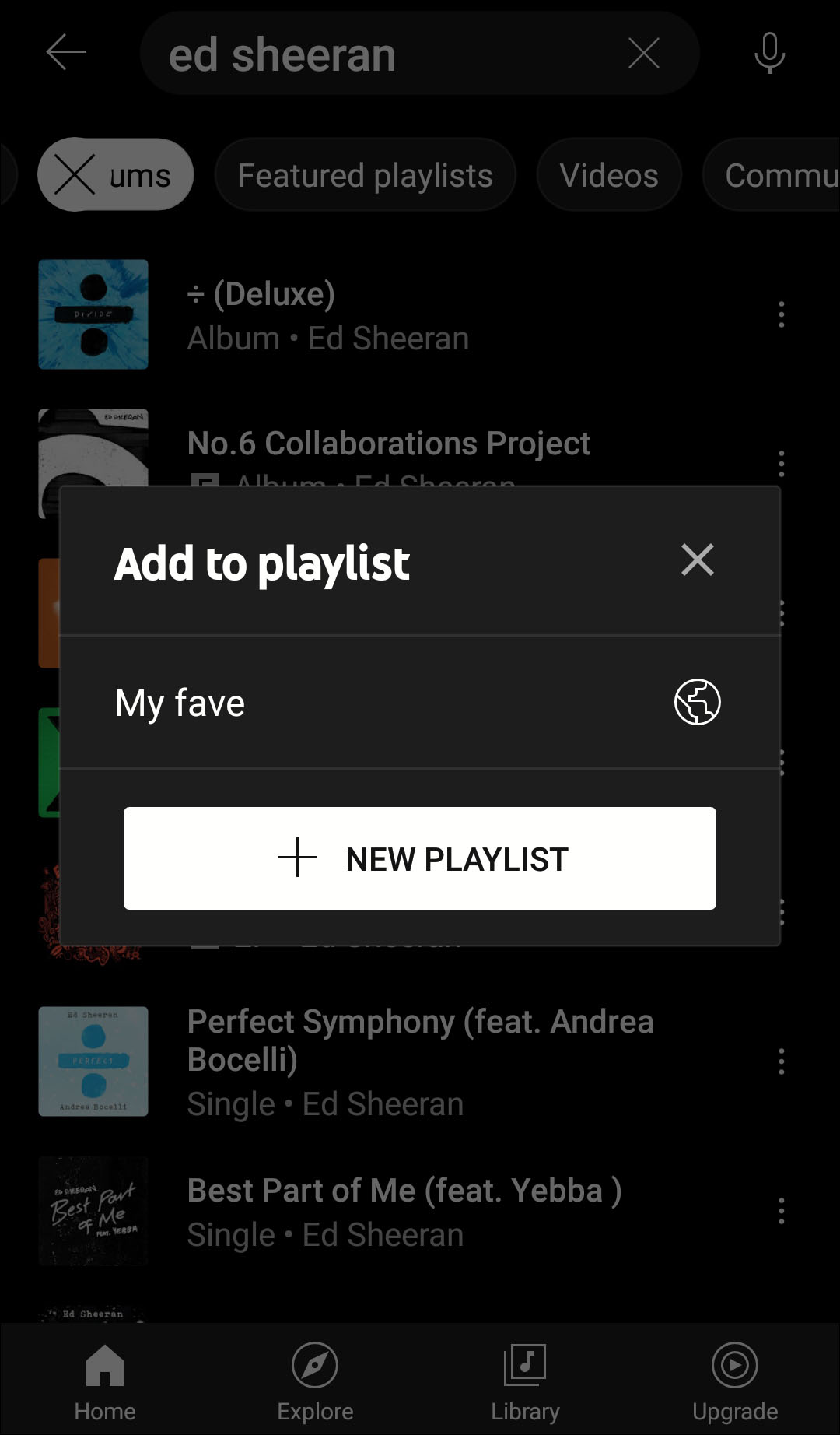Screen dimensions: 840x1435
Task: Open the ÷ (Deluxe) album
Action: pos(327,315)
